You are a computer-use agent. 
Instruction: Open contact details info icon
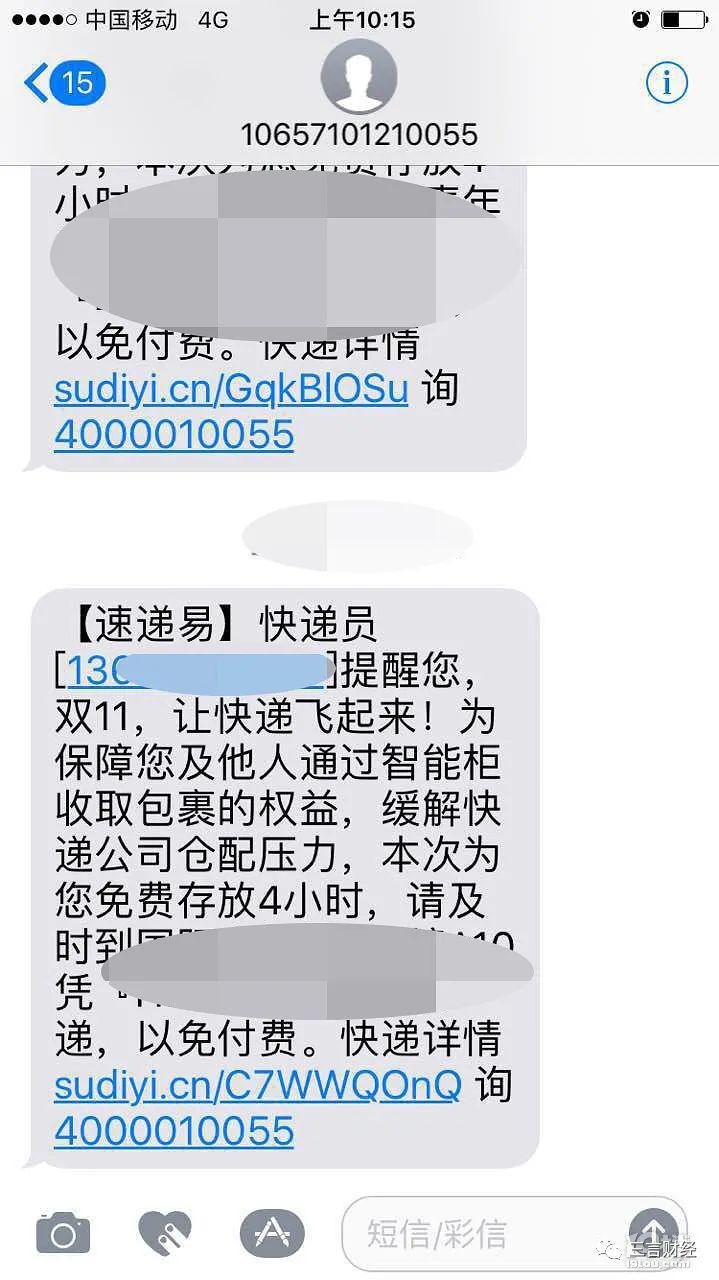click(666, 83)
